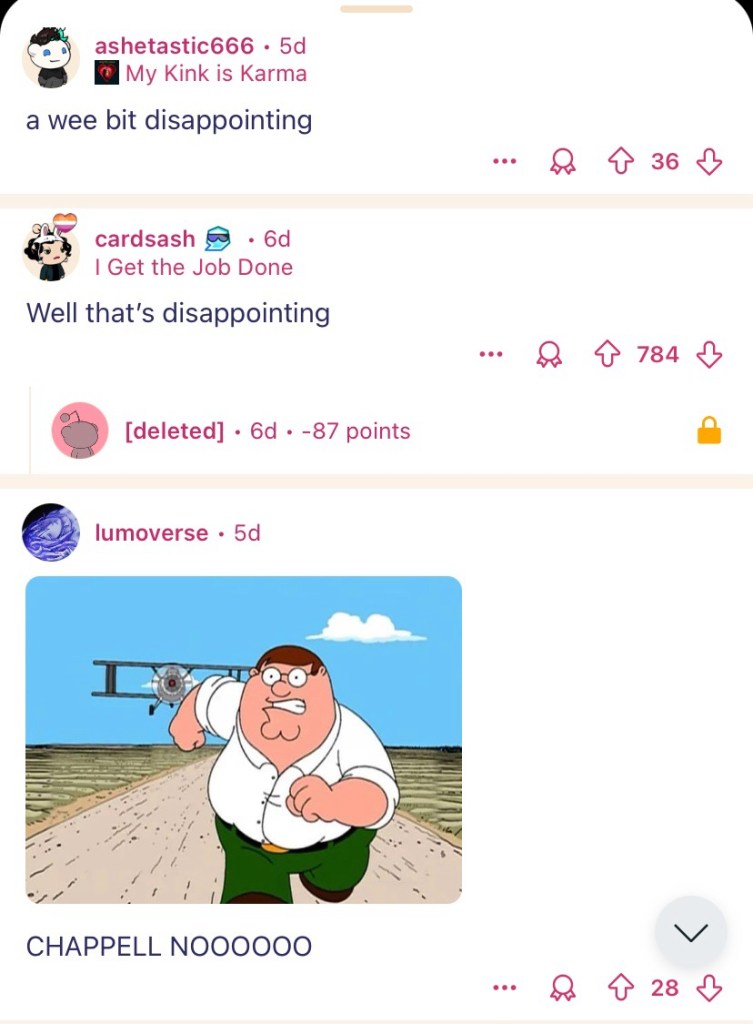Visit lumoverse's profile
Screen dimensions: 753x1024
click(151, 533)
